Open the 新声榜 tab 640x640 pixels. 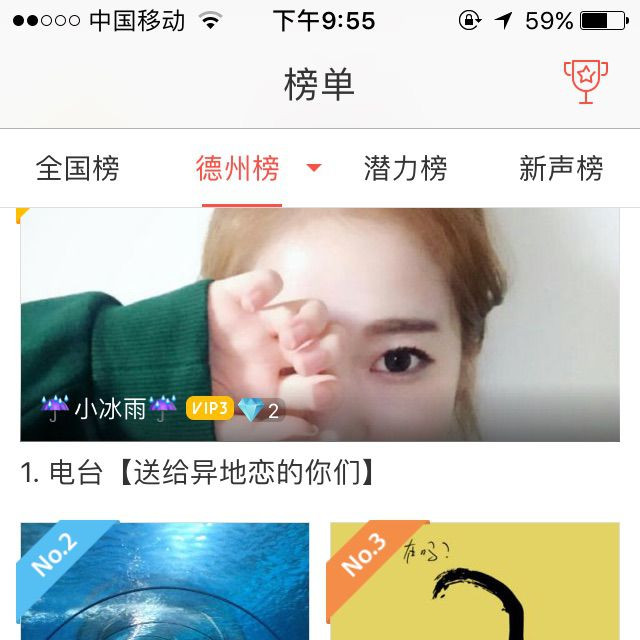coord(561,169)
